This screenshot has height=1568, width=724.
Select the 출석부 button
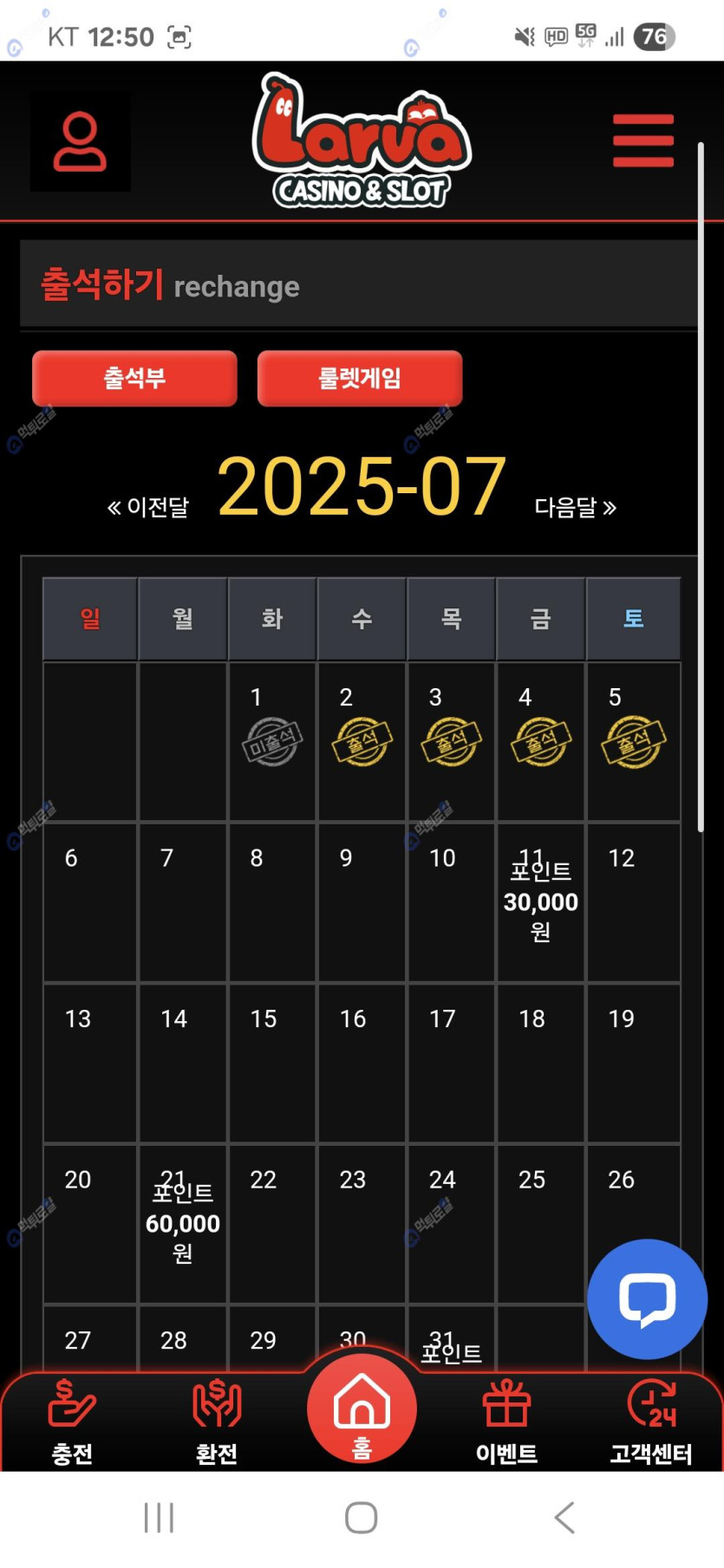point(134,378)
